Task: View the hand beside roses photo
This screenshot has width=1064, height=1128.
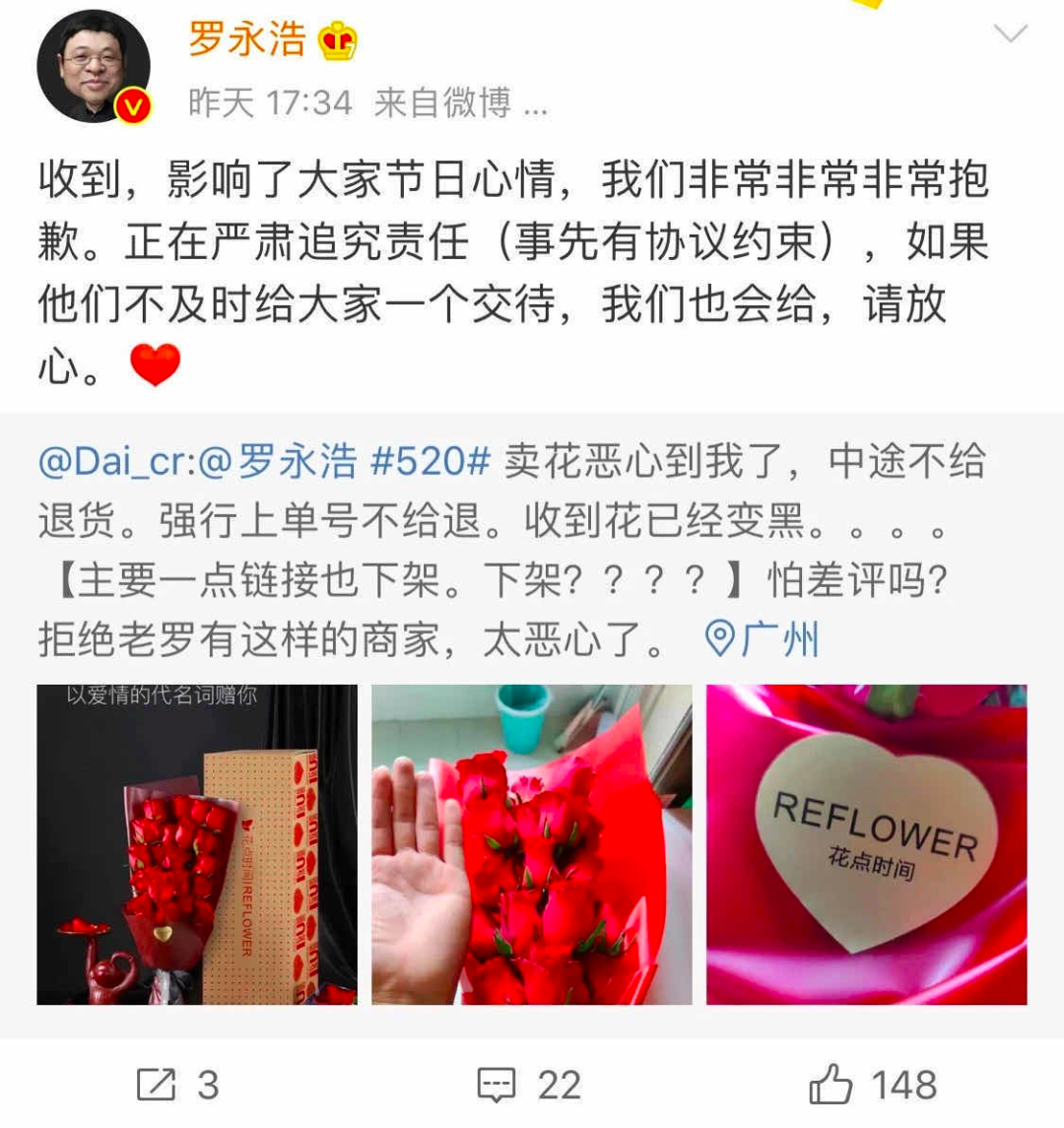Action: click(531, 844)
